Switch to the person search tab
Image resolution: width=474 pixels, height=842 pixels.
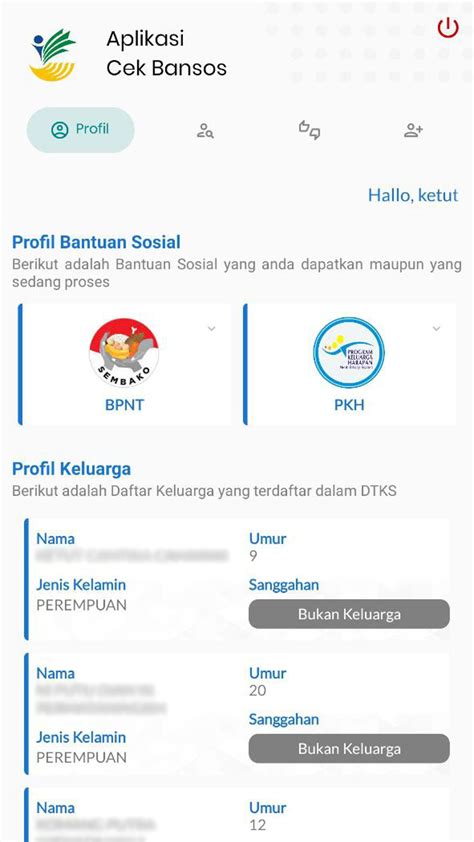click(205, 130)
